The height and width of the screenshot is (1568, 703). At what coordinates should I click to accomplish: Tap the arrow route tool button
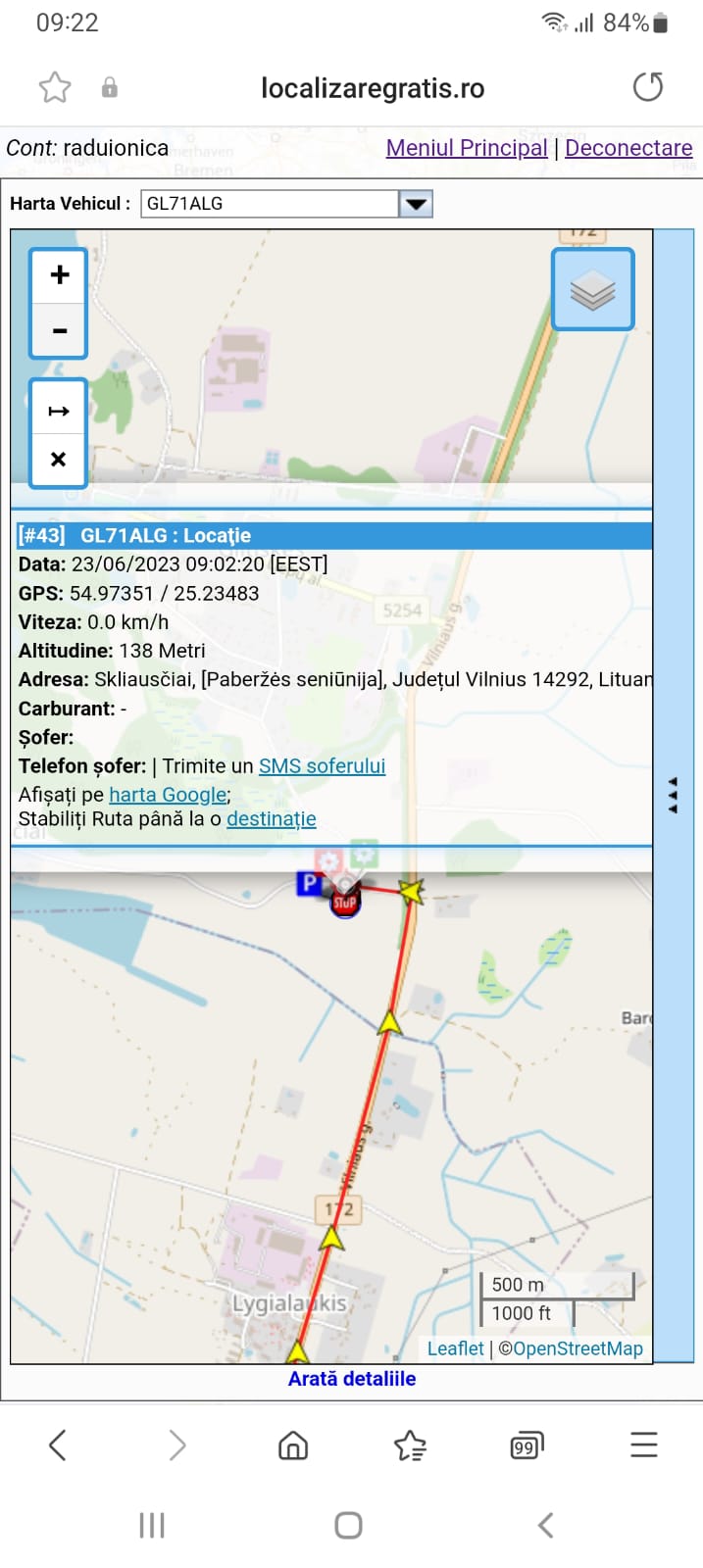click(x=59, y=411)
